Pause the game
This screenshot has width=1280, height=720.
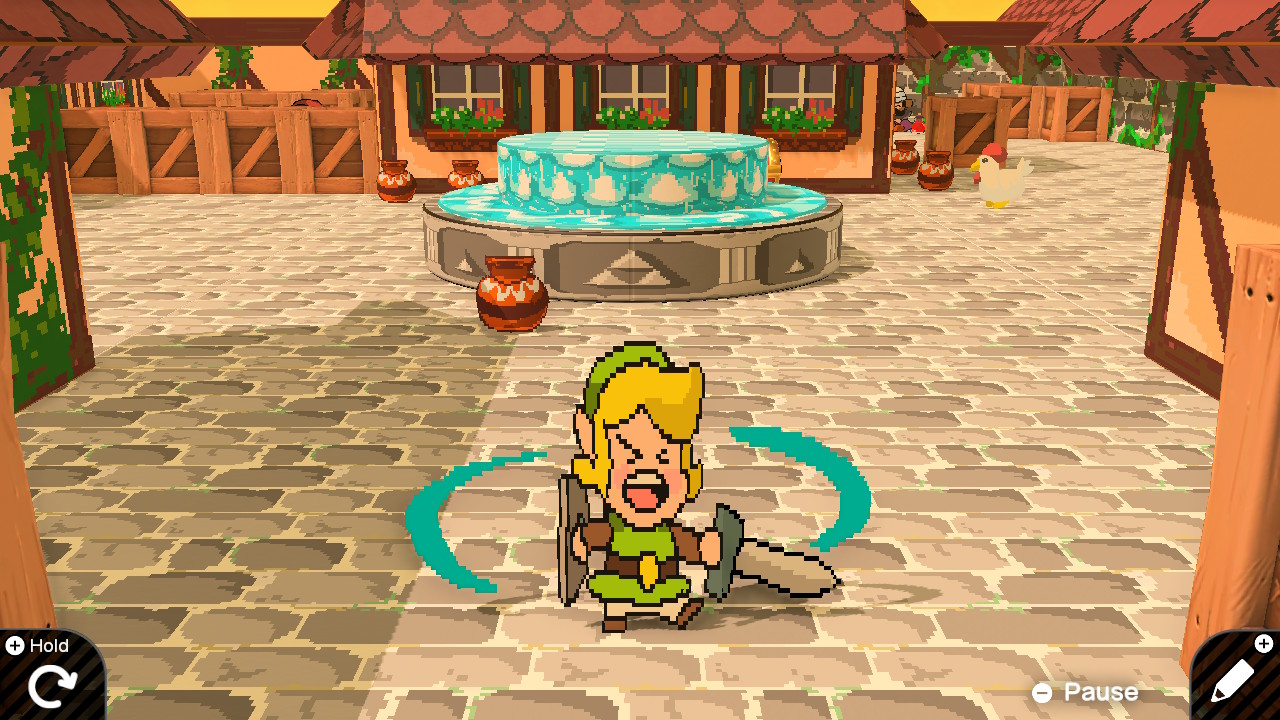point(1086,692)
